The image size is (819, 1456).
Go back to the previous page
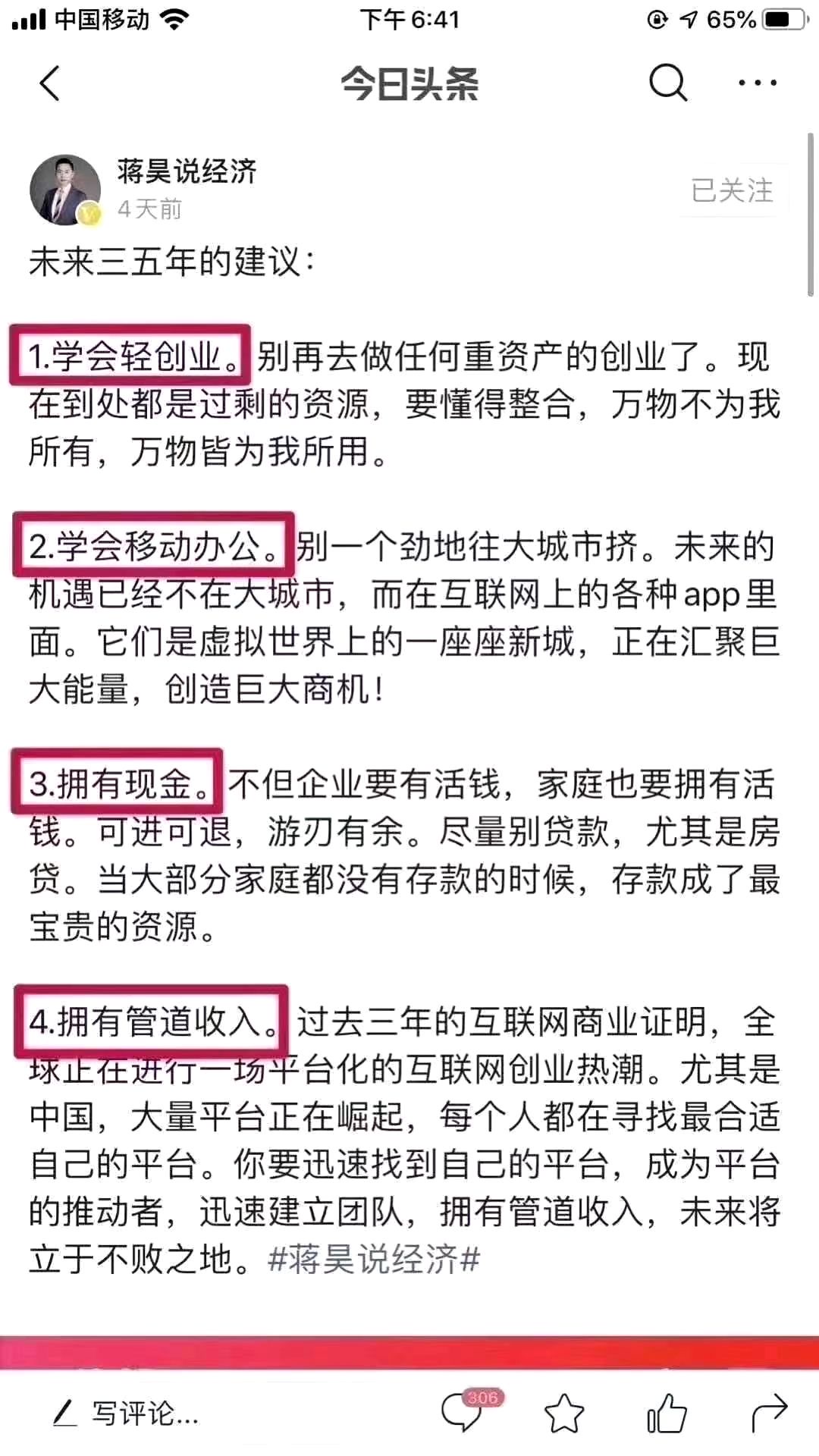(50, 83)
